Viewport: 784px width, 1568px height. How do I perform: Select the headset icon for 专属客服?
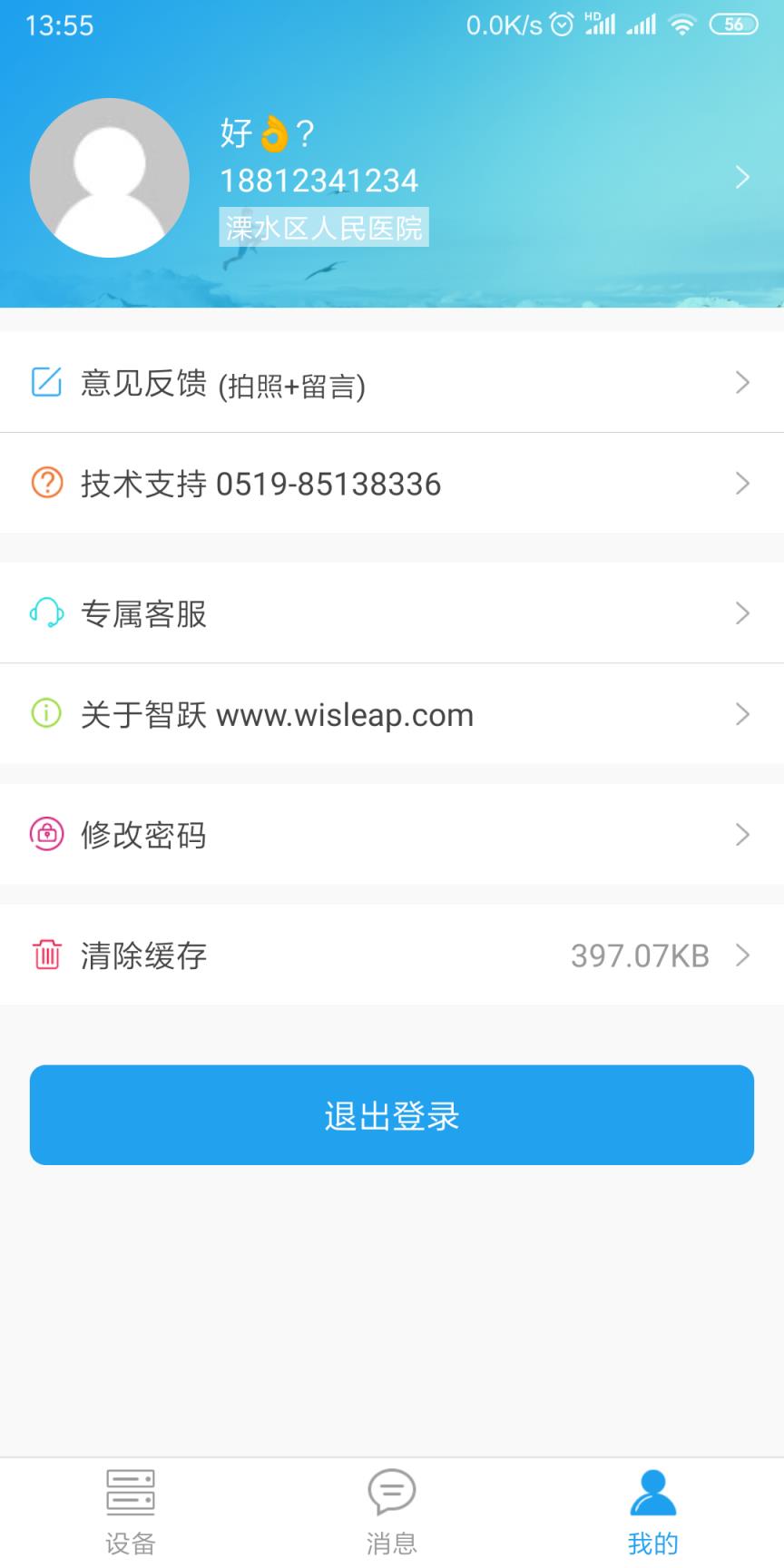(x=46, y=613)
